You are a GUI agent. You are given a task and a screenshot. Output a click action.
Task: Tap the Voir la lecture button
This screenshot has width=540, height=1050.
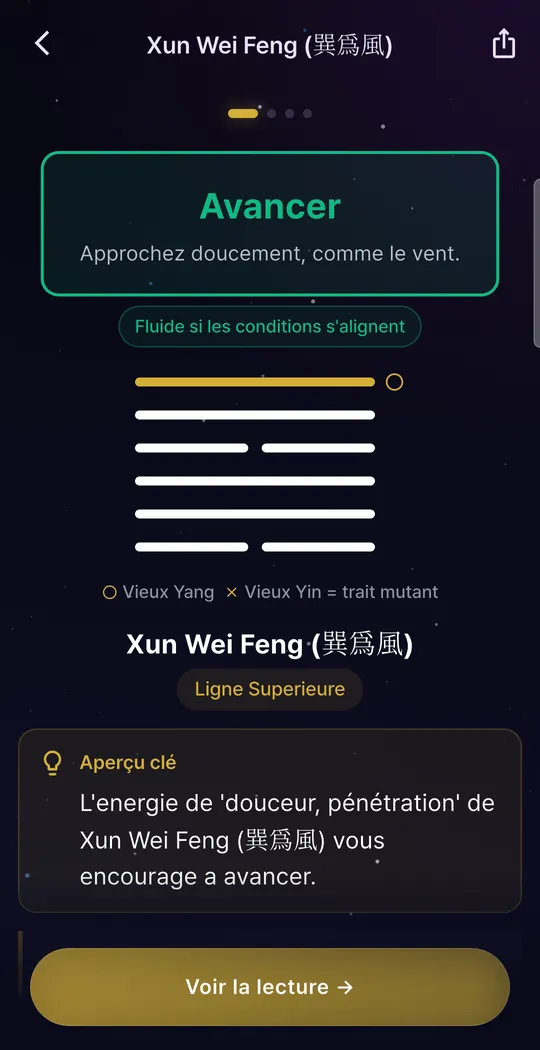pos(270,986)
